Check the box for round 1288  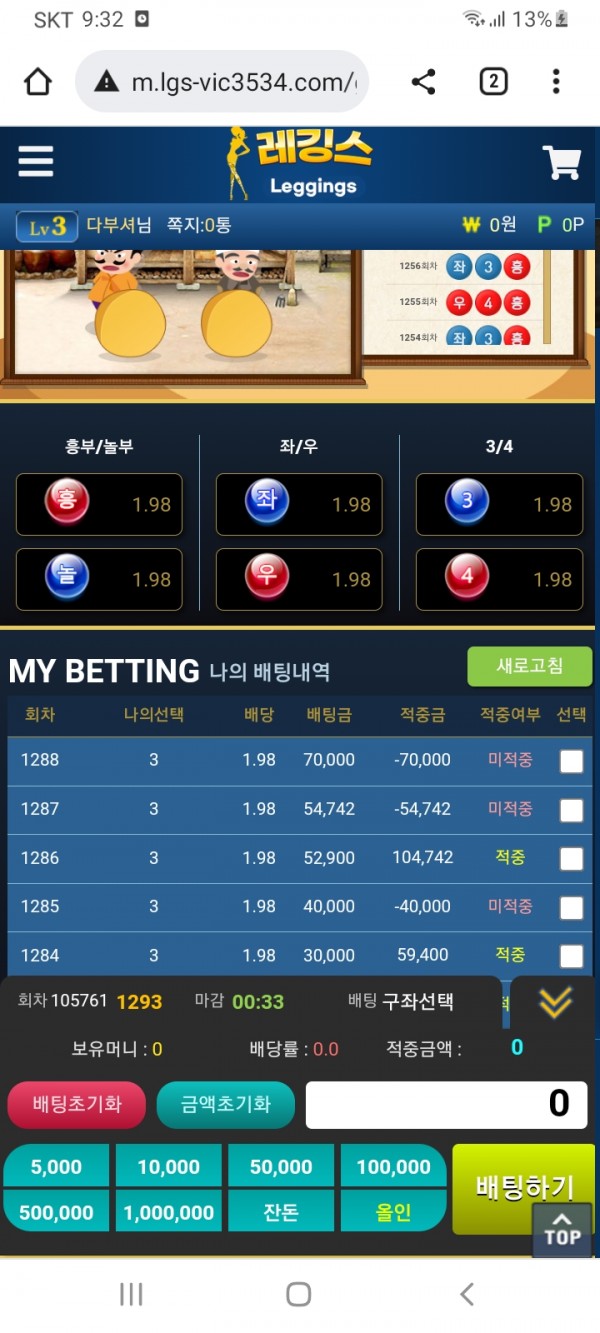pyautogui.click(x=571, y=762)
